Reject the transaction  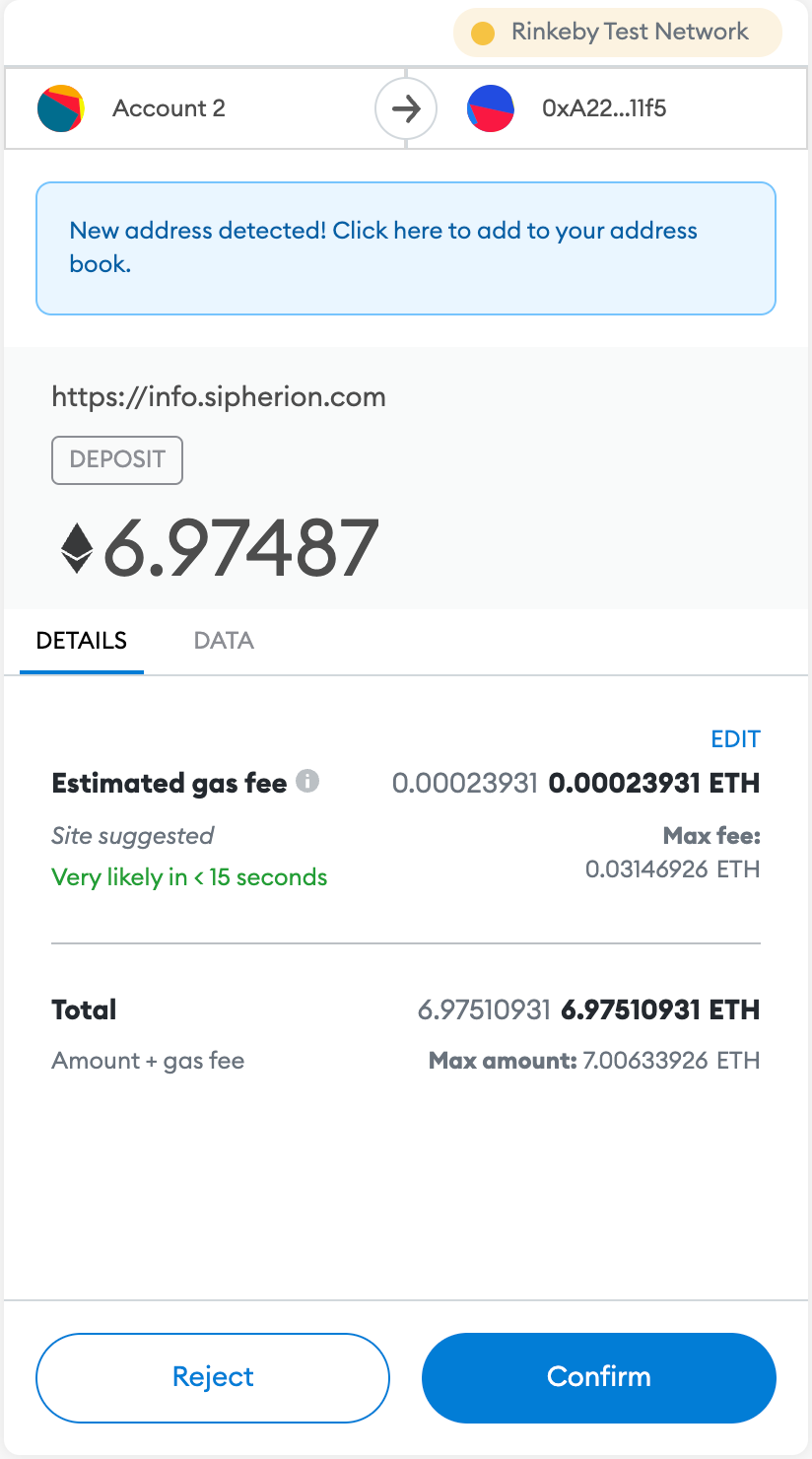point(213,1377)
